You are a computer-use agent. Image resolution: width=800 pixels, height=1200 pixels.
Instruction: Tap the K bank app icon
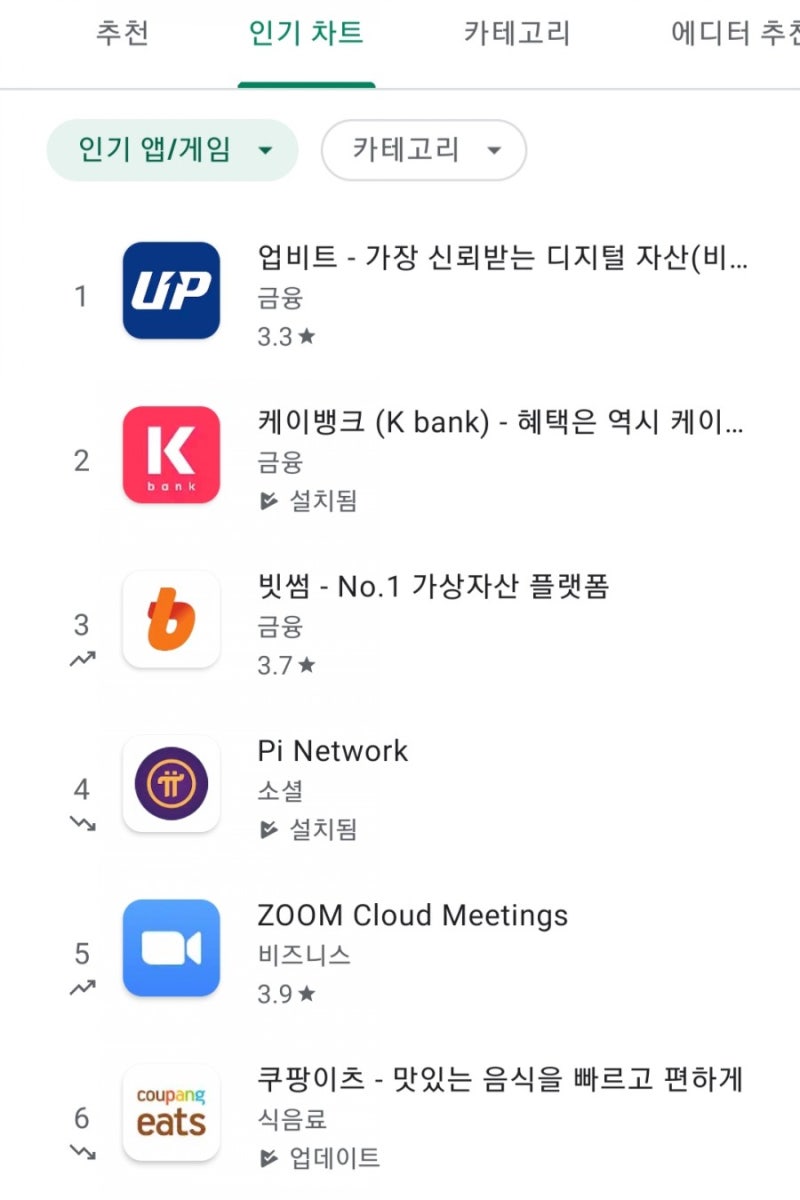(x=170, y=455)
